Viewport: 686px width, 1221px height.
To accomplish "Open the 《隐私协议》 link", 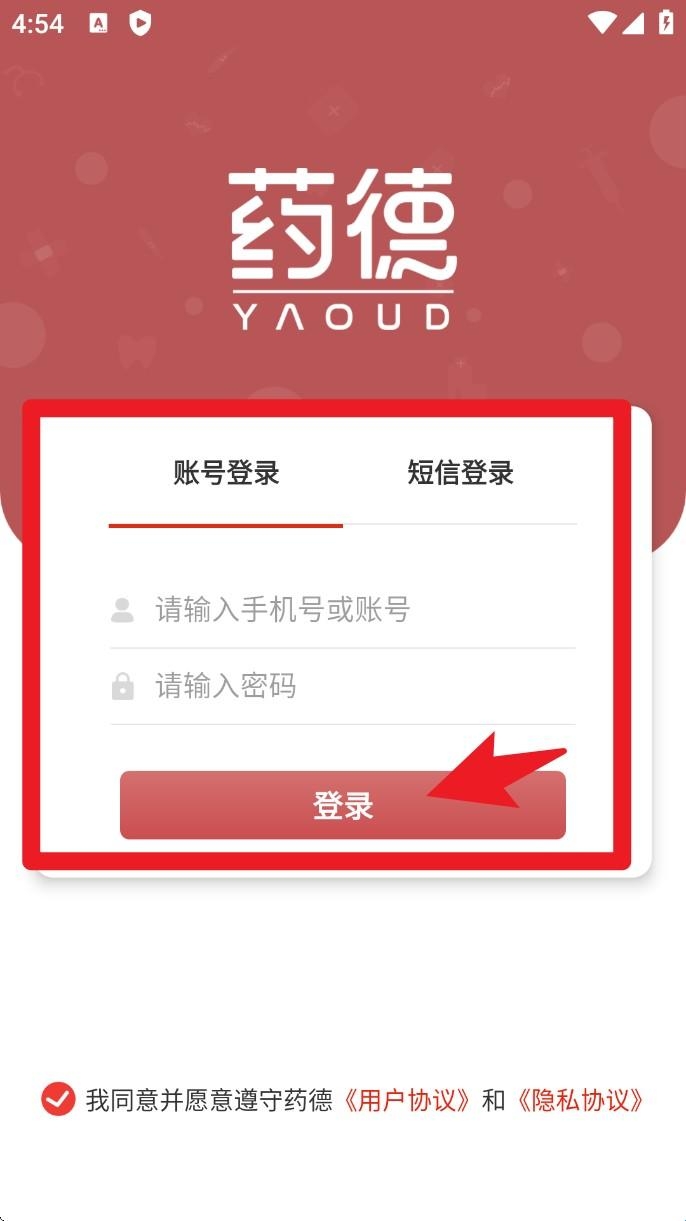I will 579,1101.
